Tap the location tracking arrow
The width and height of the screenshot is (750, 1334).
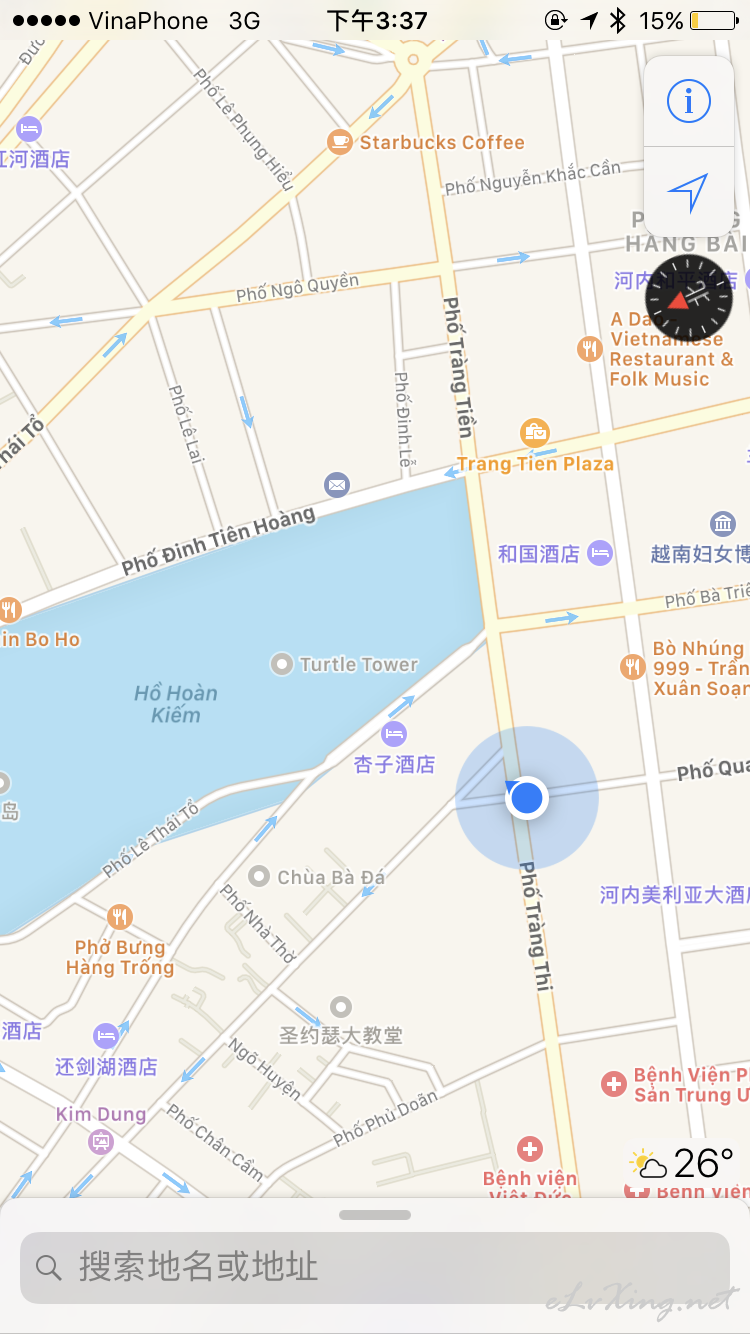pyautogui.click(x=689, y=192)
